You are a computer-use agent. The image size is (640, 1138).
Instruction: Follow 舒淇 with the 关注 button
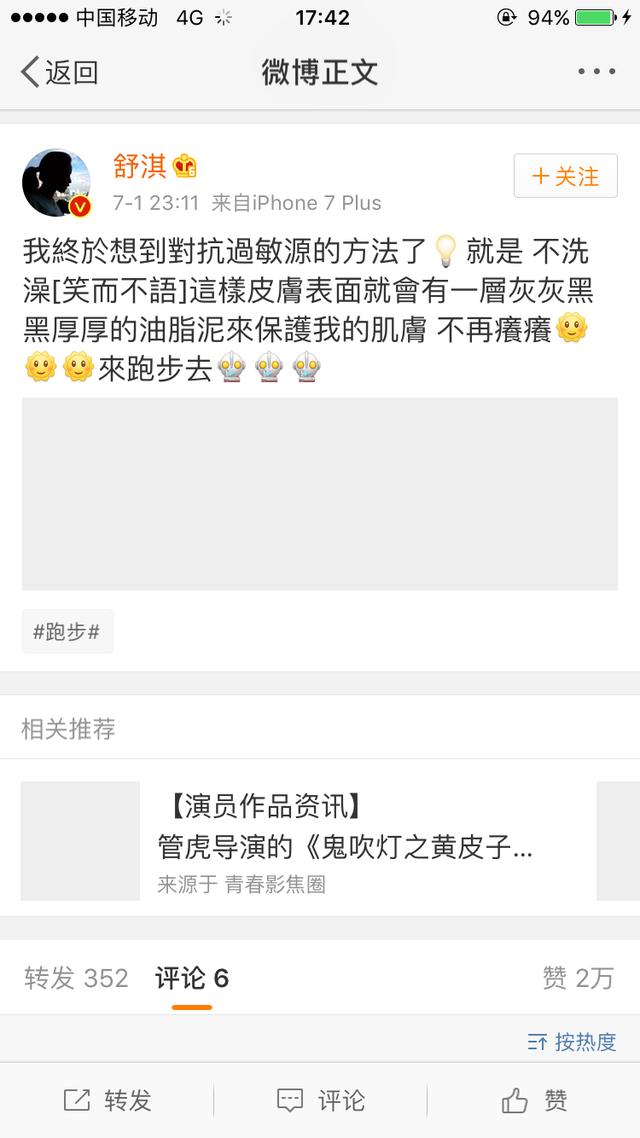[x=565, y=176]
